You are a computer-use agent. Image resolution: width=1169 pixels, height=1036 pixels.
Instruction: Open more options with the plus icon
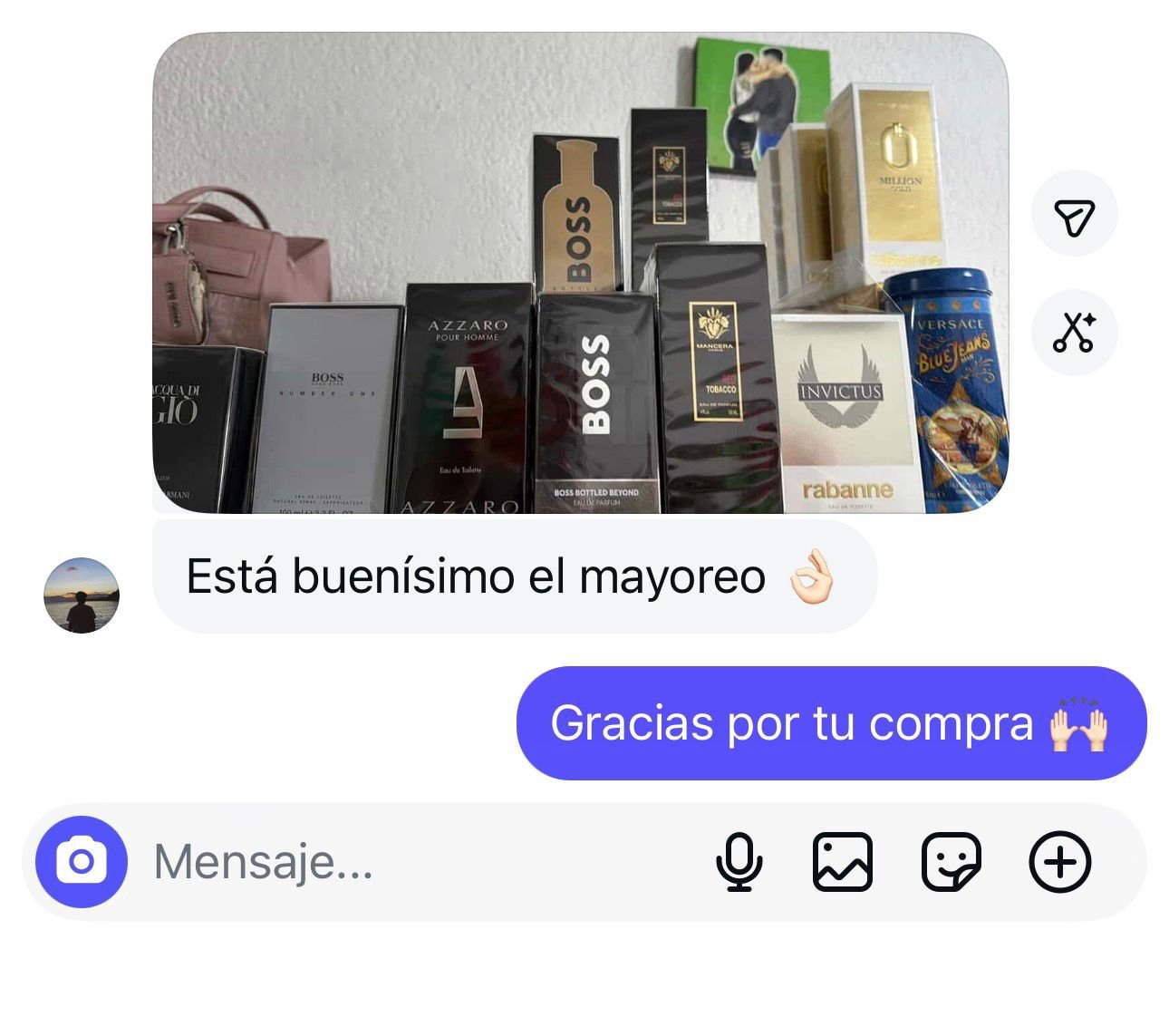pos(1059,861)
